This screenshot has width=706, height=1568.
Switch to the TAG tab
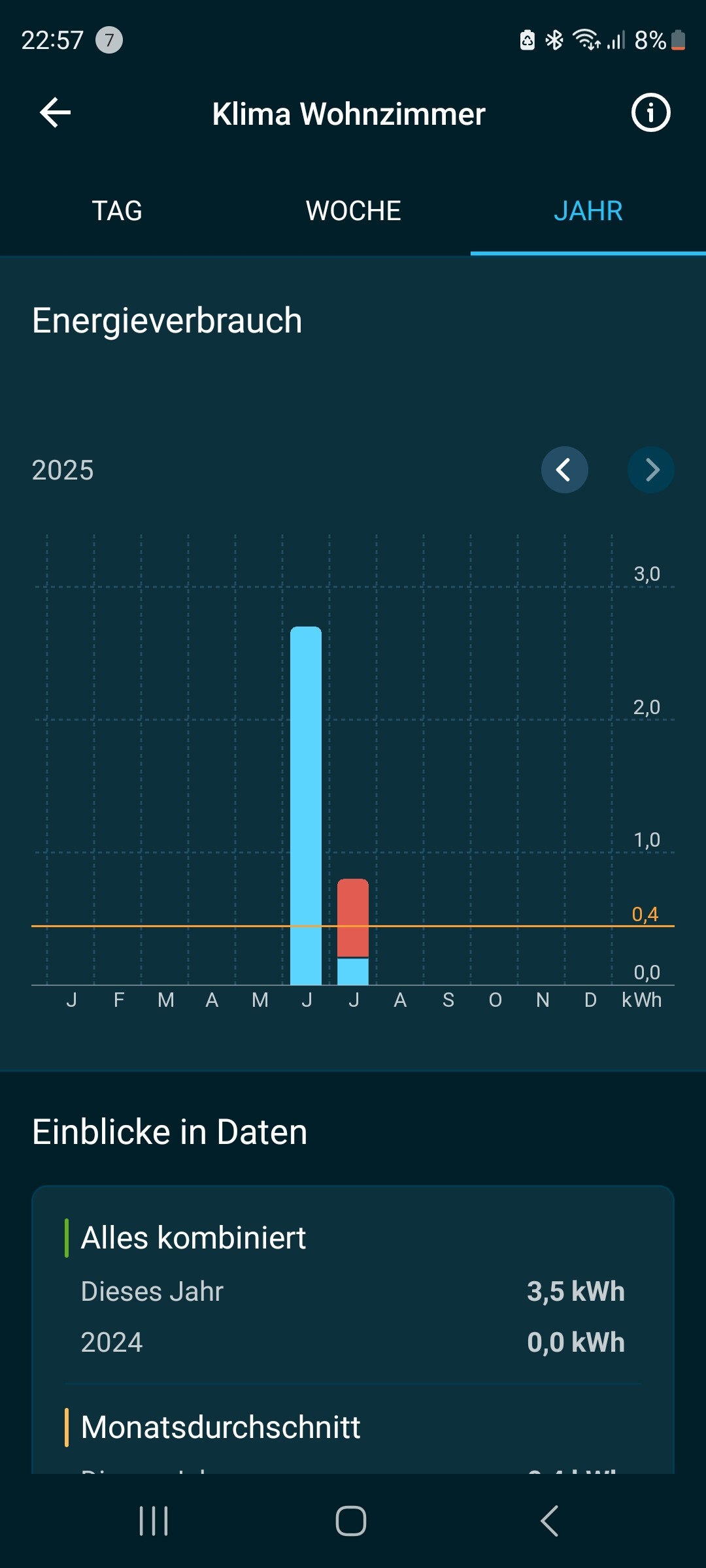pyautogui.click(x=117, y=211)
